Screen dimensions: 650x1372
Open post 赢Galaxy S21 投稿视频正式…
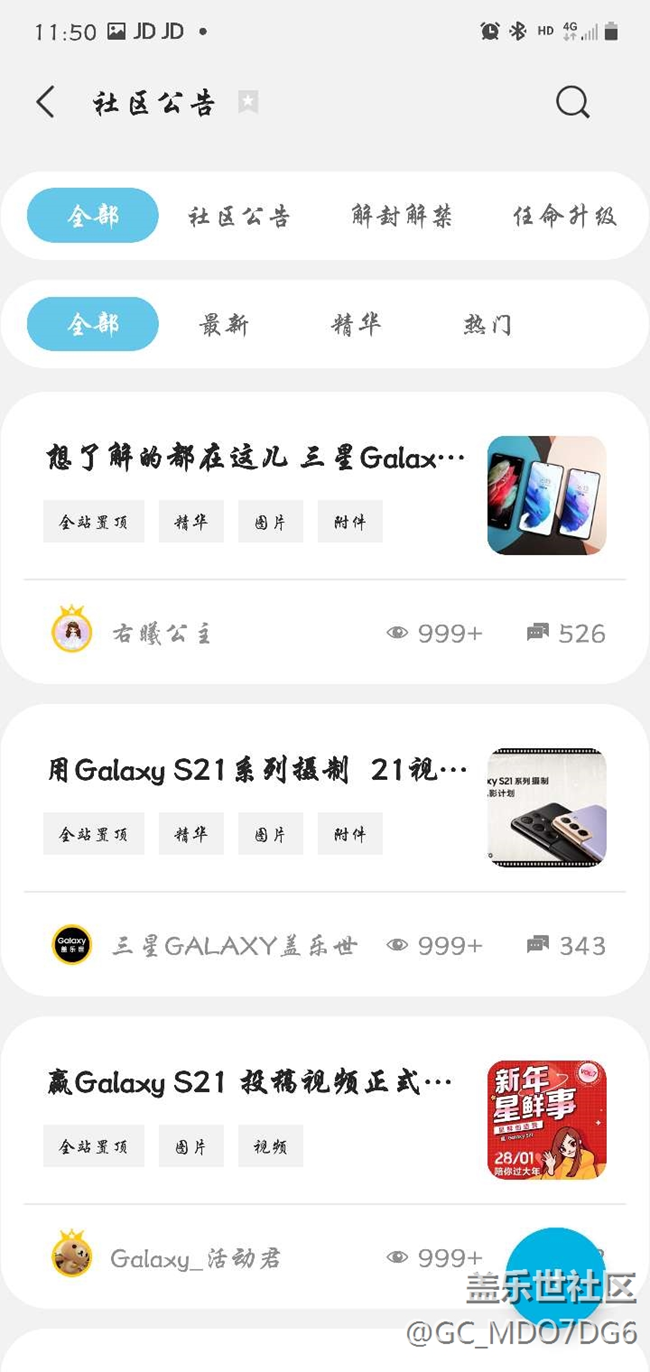(x=250, y=1082)
